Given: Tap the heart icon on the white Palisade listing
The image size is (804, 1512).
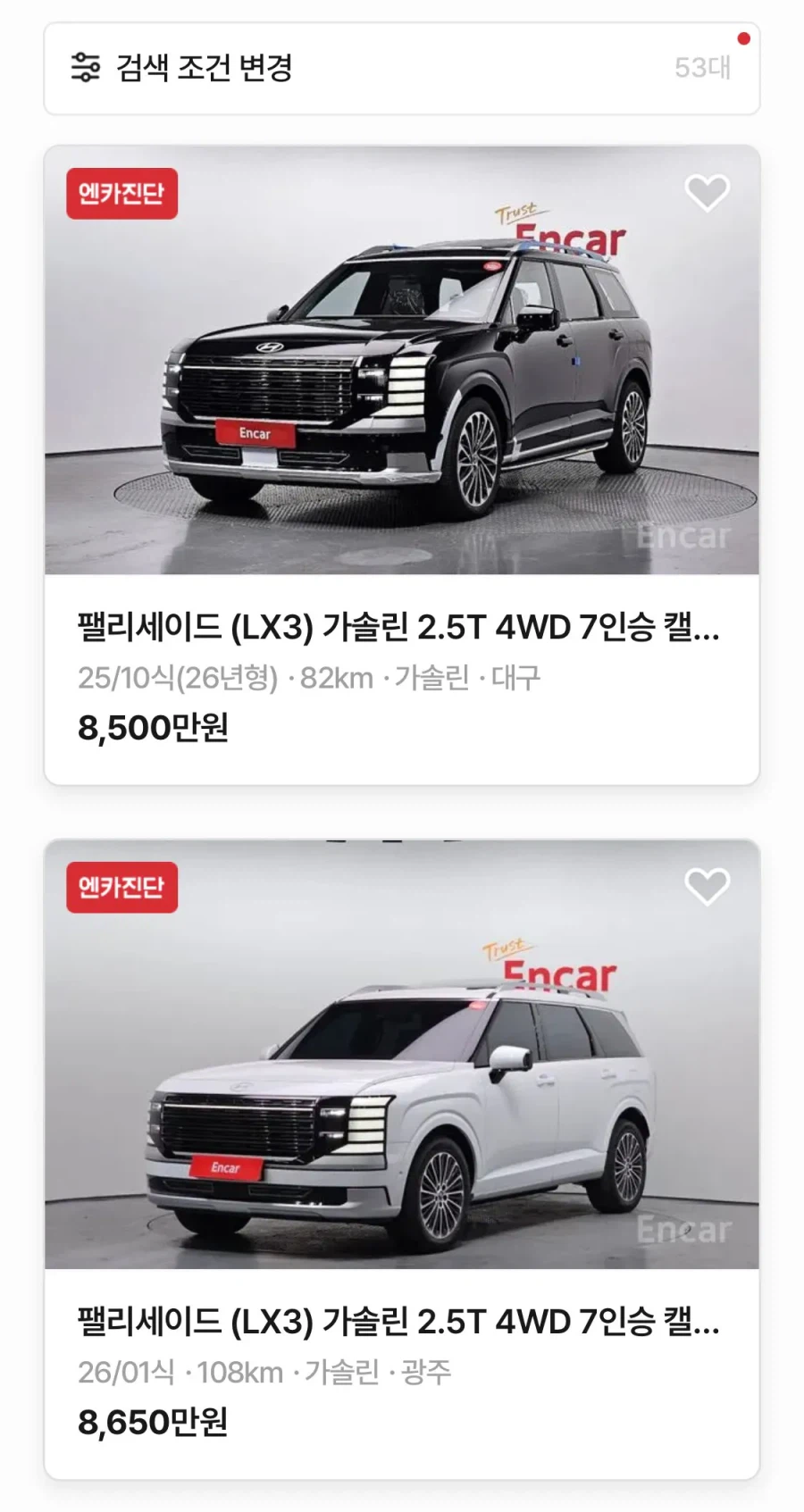Looking at the screenshot, I should (x=707, y=887).
